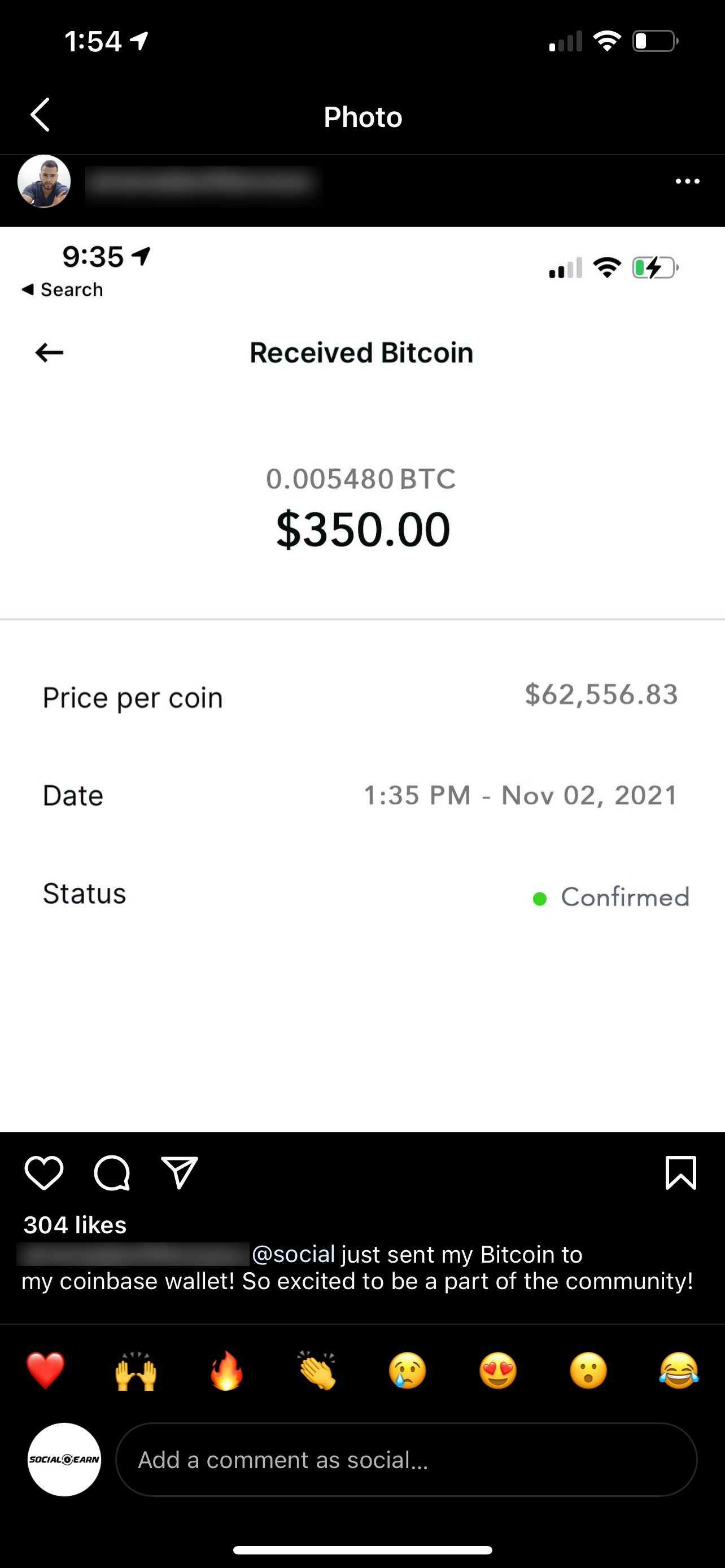This screenshot has width=725, height=1568.
Task: Open the Received Bitcoin photo
Action: [x=362, y=678]
